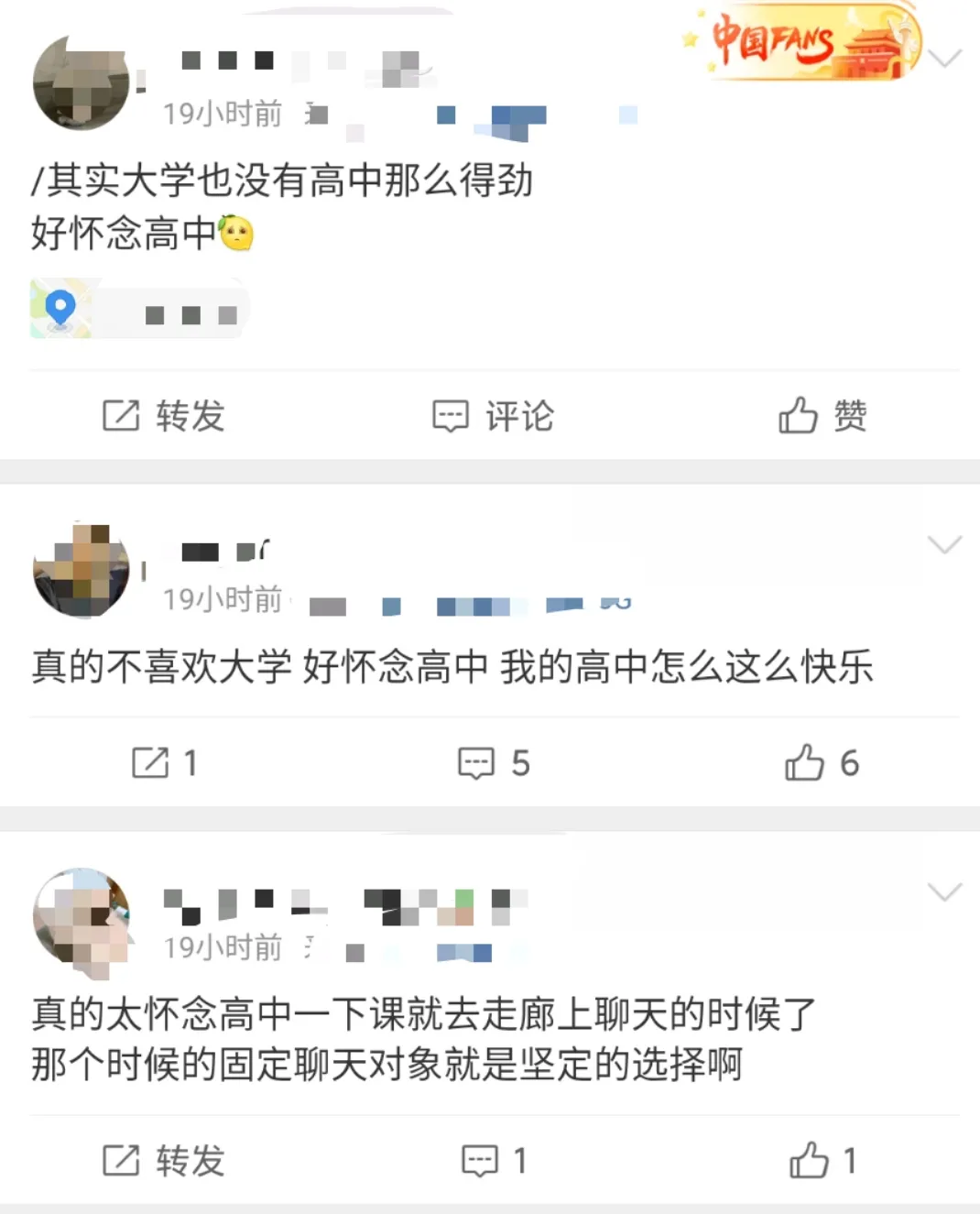Image resolution: width=980 pixels, height=1214 pixels.
Task: Open the comment on the 真的太怀念高中 post
Action: pos(493,1161)
